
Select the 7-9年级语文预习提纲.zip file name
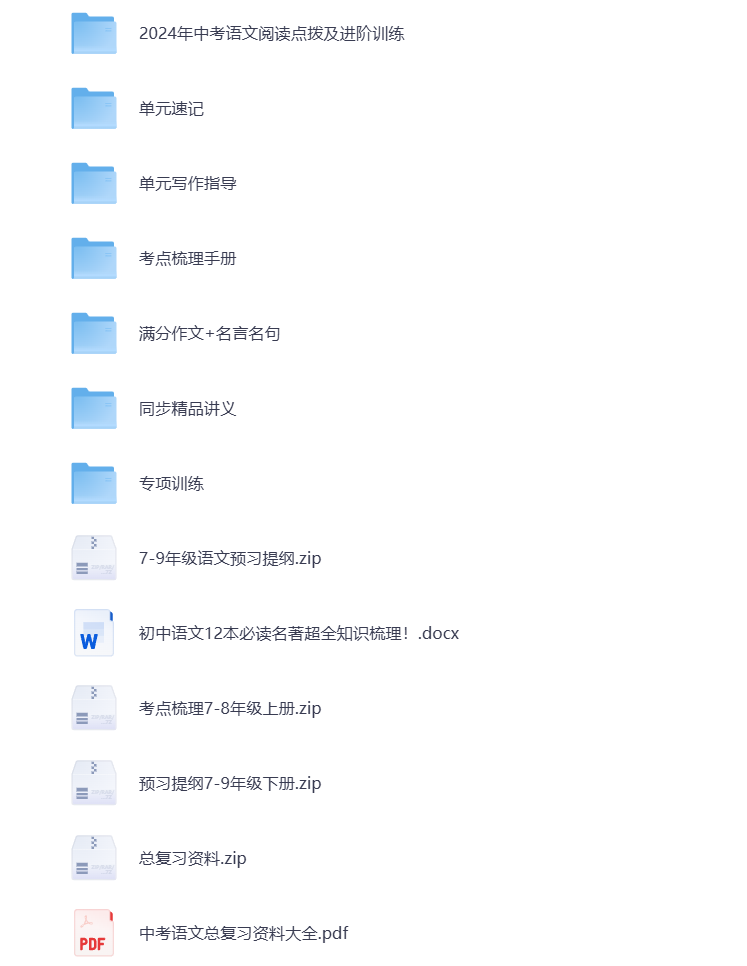pos(228,558)
